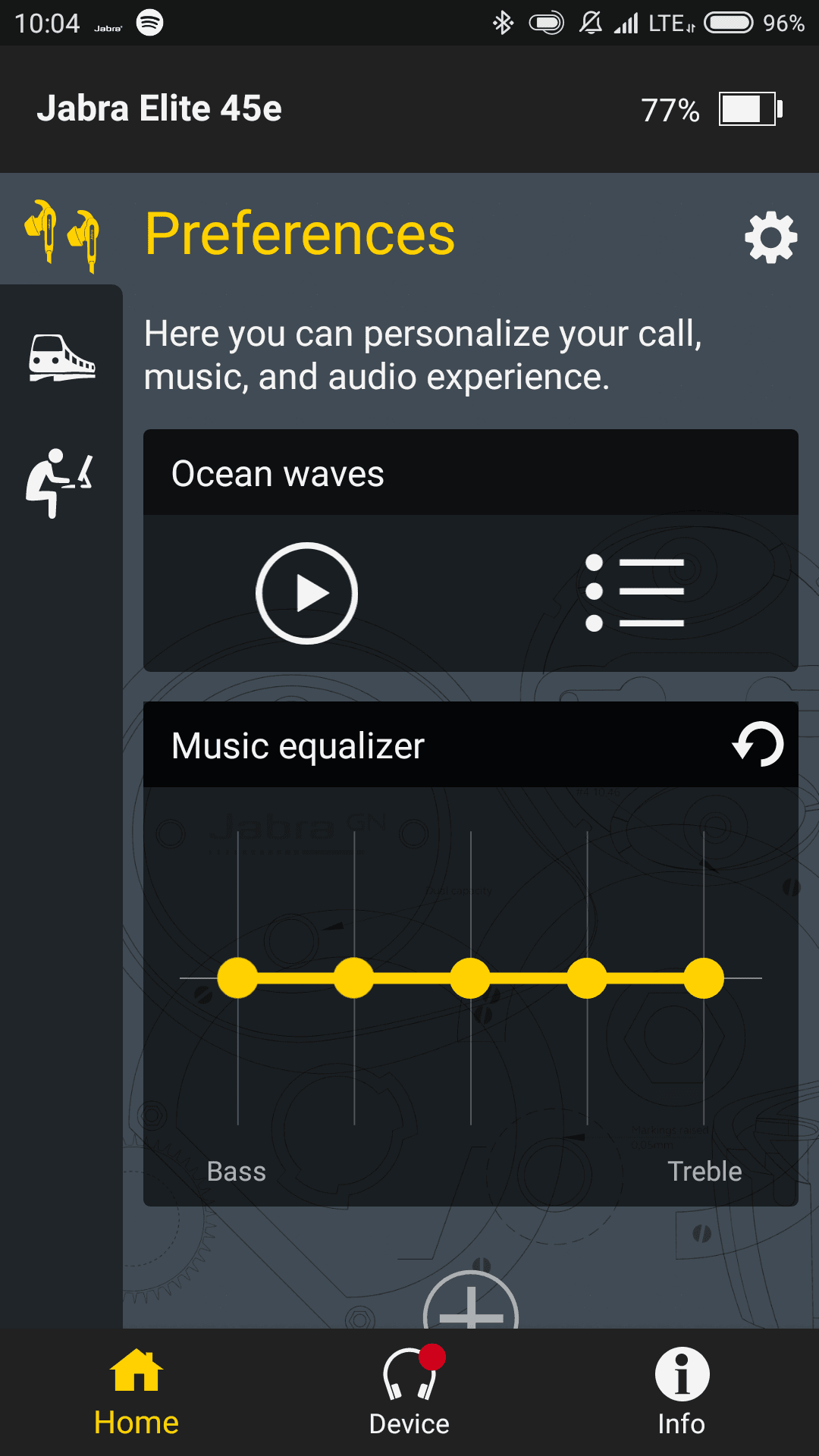
Task: Switch to the Info tab
Action: click(682, 1392)
